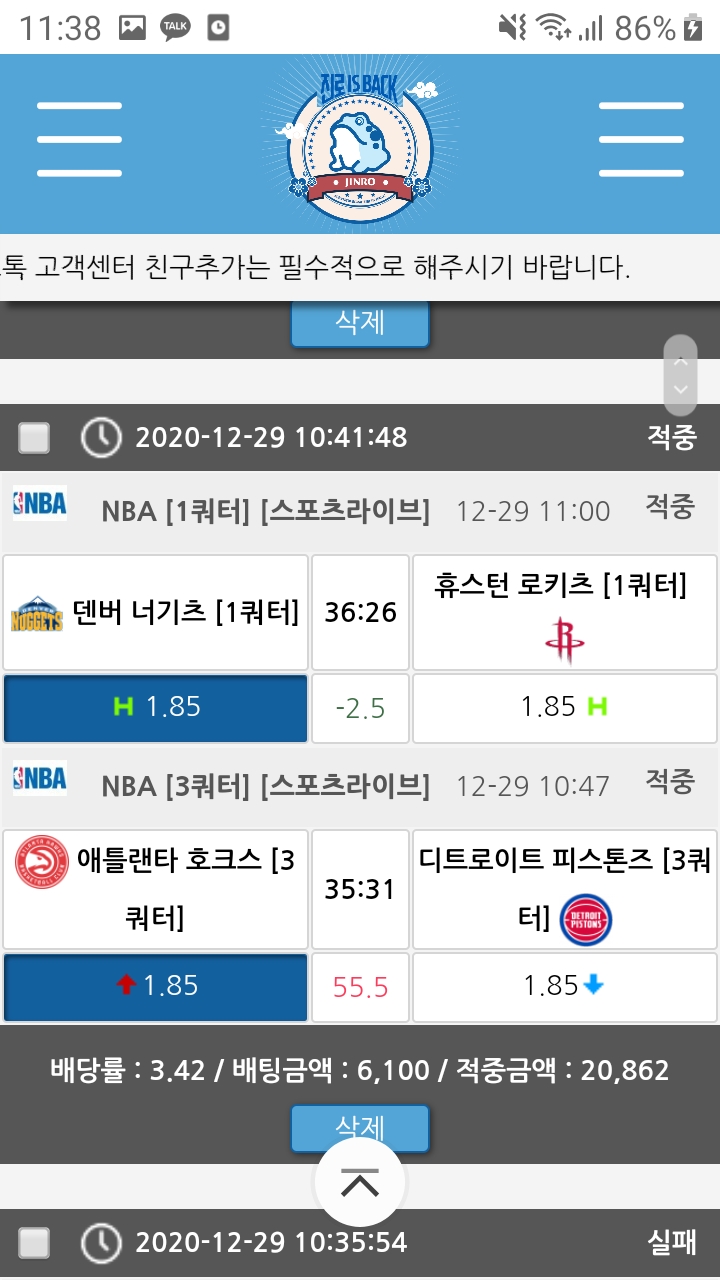Tap the 삭제 button above the 10:41:48 bet
Image resolution: width=720 pixels, height=1280 pixels.
pyautogui.click(x=360, y=323)
